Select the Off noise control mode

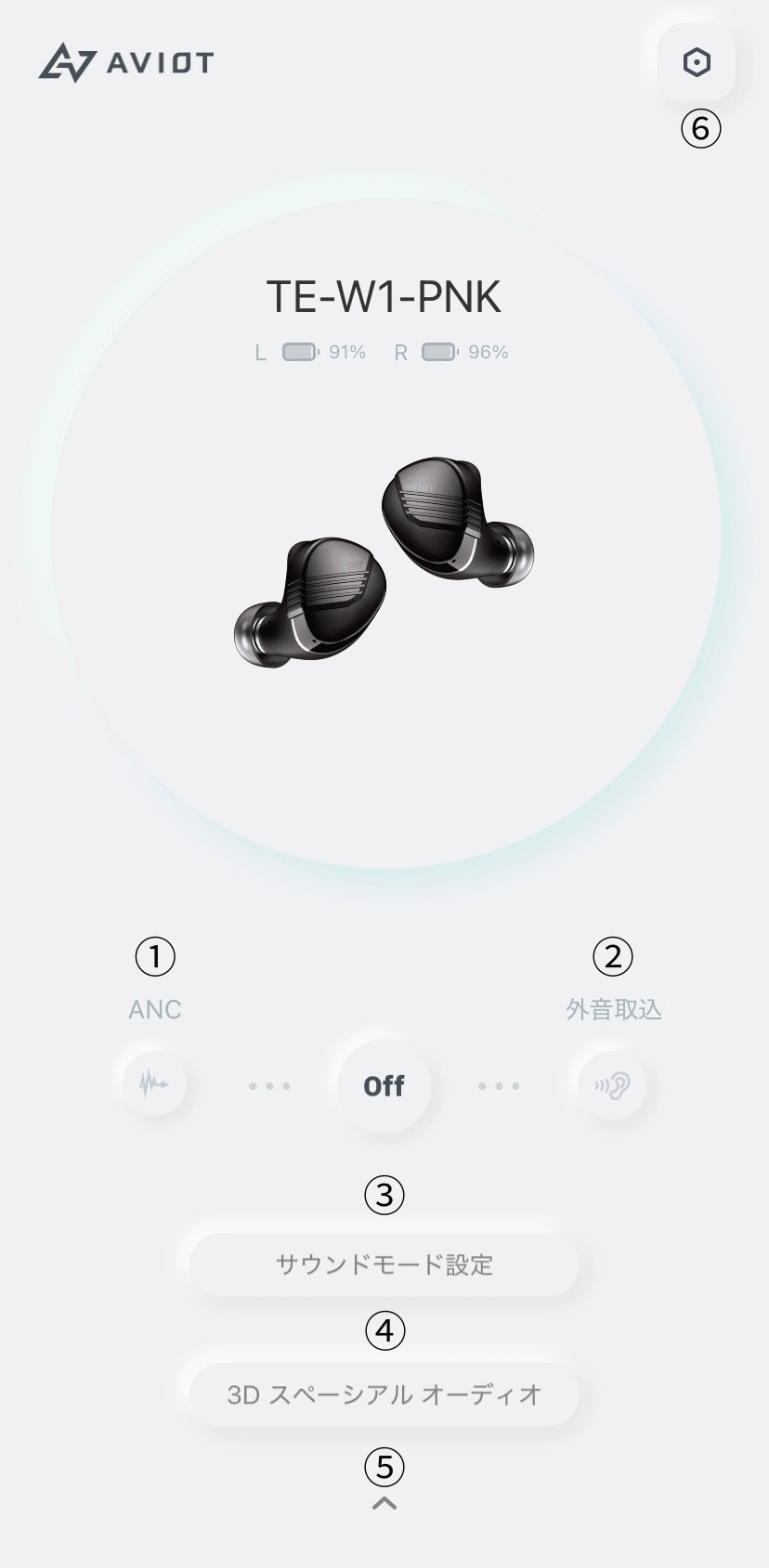pyautogui.click(x=384, y=1085)
